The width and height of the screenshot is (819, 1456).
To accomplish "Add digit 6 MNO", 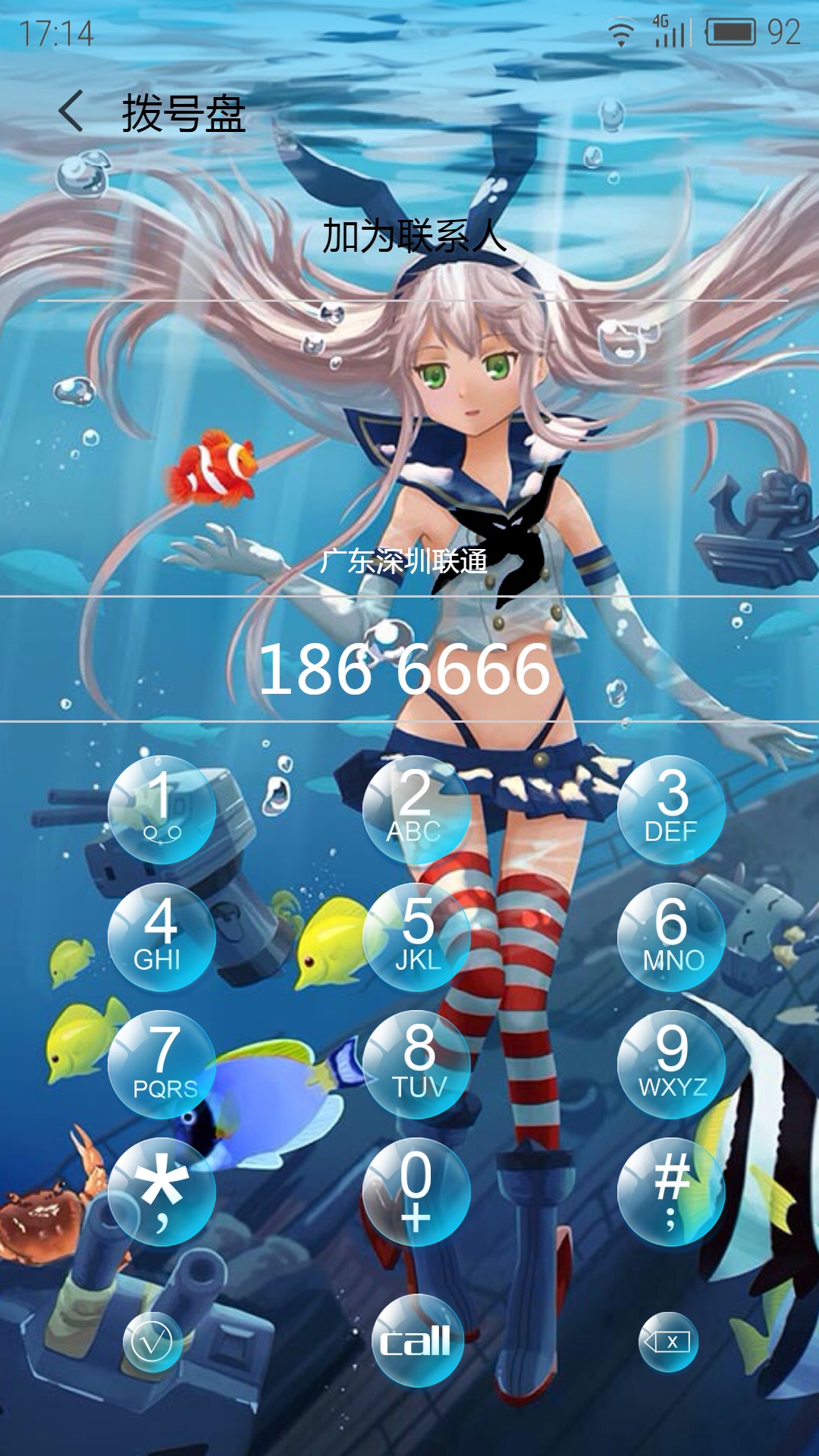I will click(x=671, y=937).
